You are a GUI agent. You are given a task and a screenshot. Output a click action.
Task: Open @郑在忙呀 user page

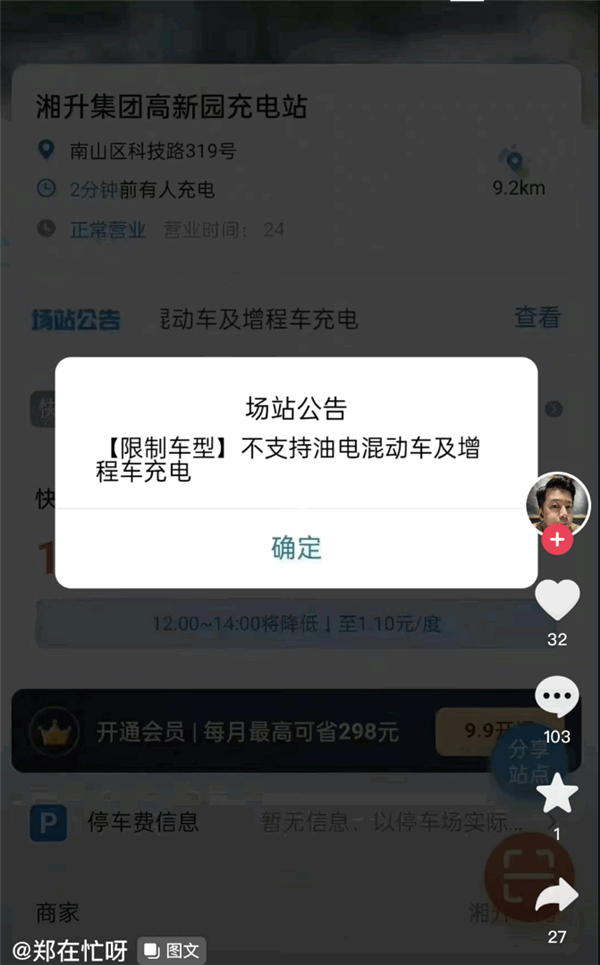[x=70, y=950]
